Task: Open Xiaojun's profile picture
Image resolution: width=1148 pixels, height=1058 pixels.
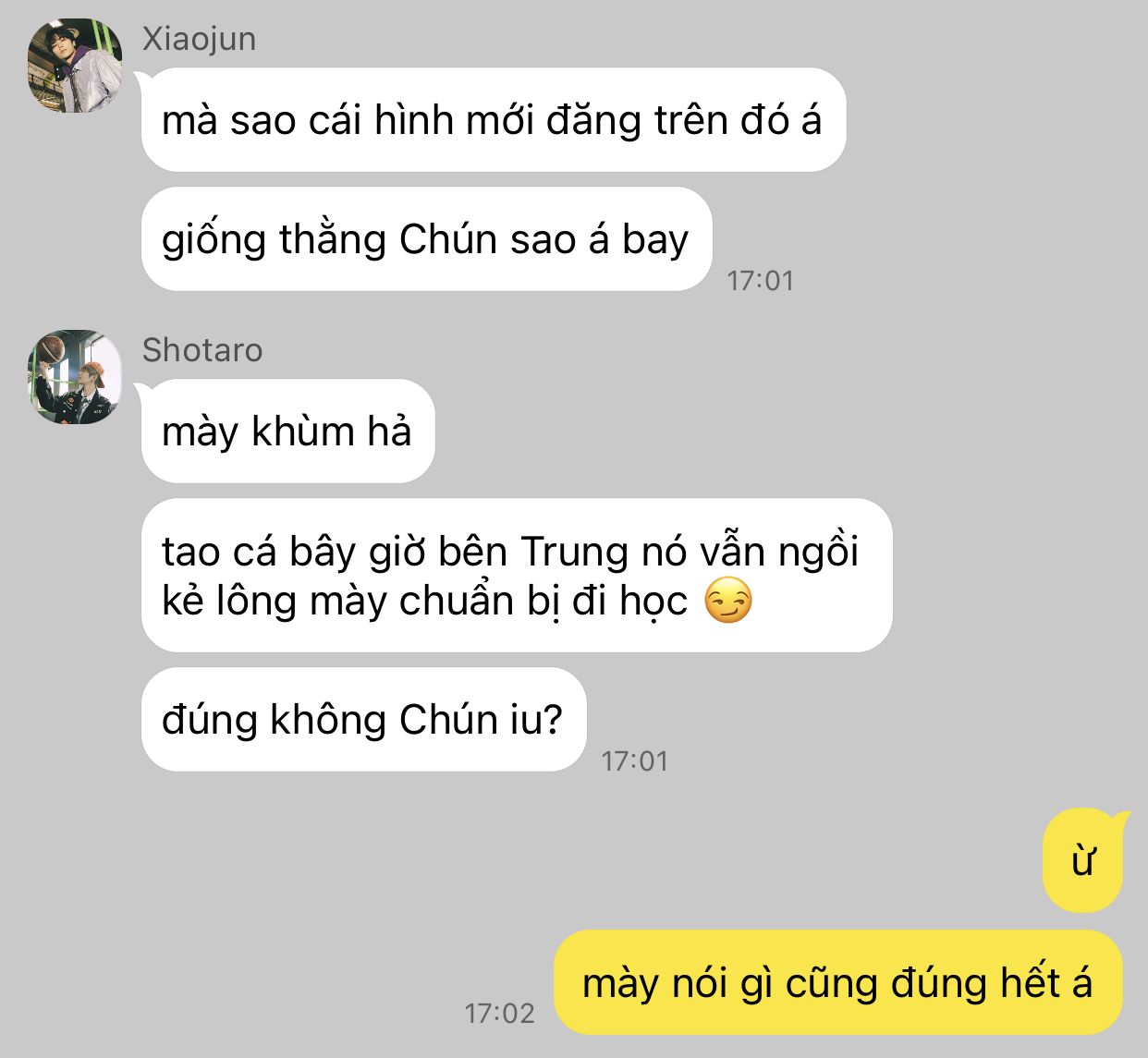Action: coord(75,66)
